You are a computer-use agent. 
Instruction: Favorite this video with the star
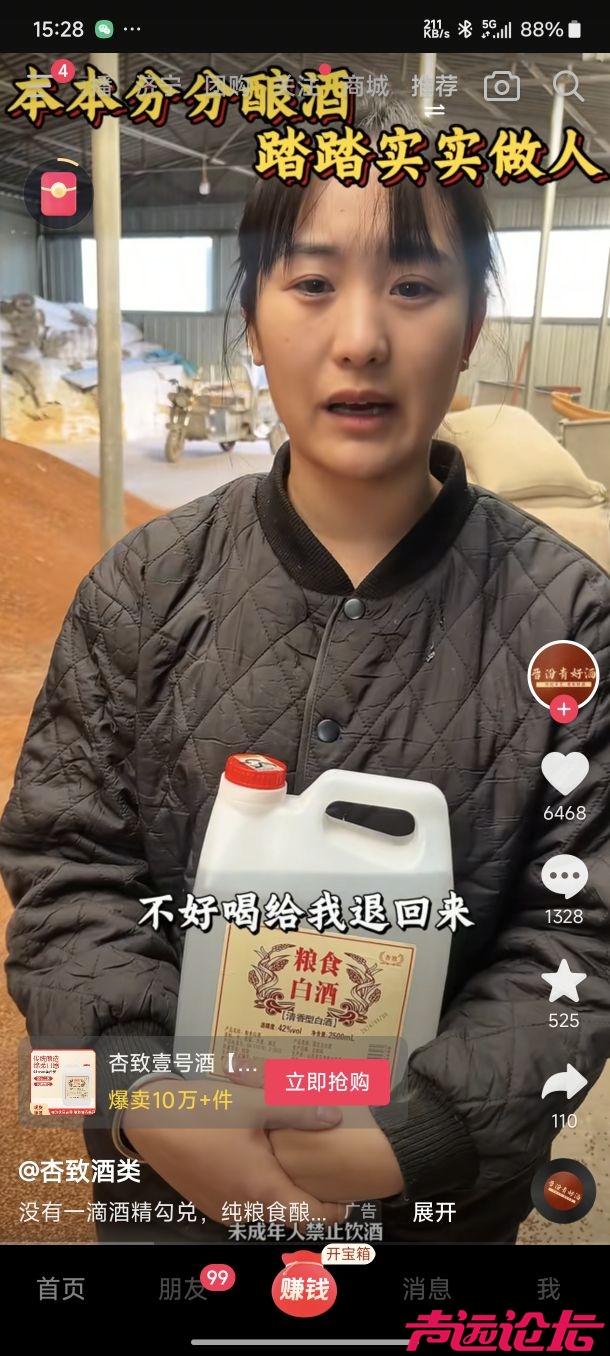point(564,982)
